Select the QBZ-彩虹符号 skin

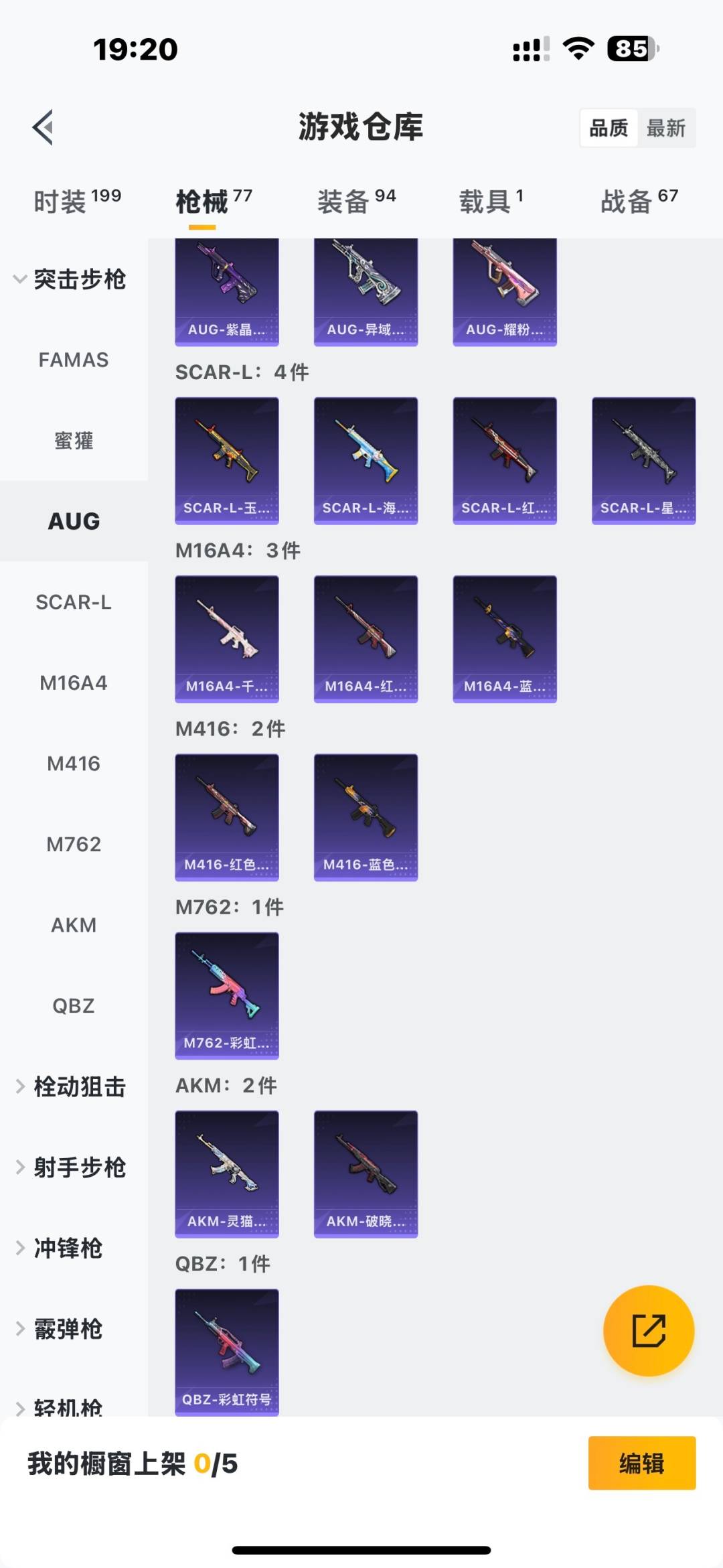click(x=227, y=1353)
